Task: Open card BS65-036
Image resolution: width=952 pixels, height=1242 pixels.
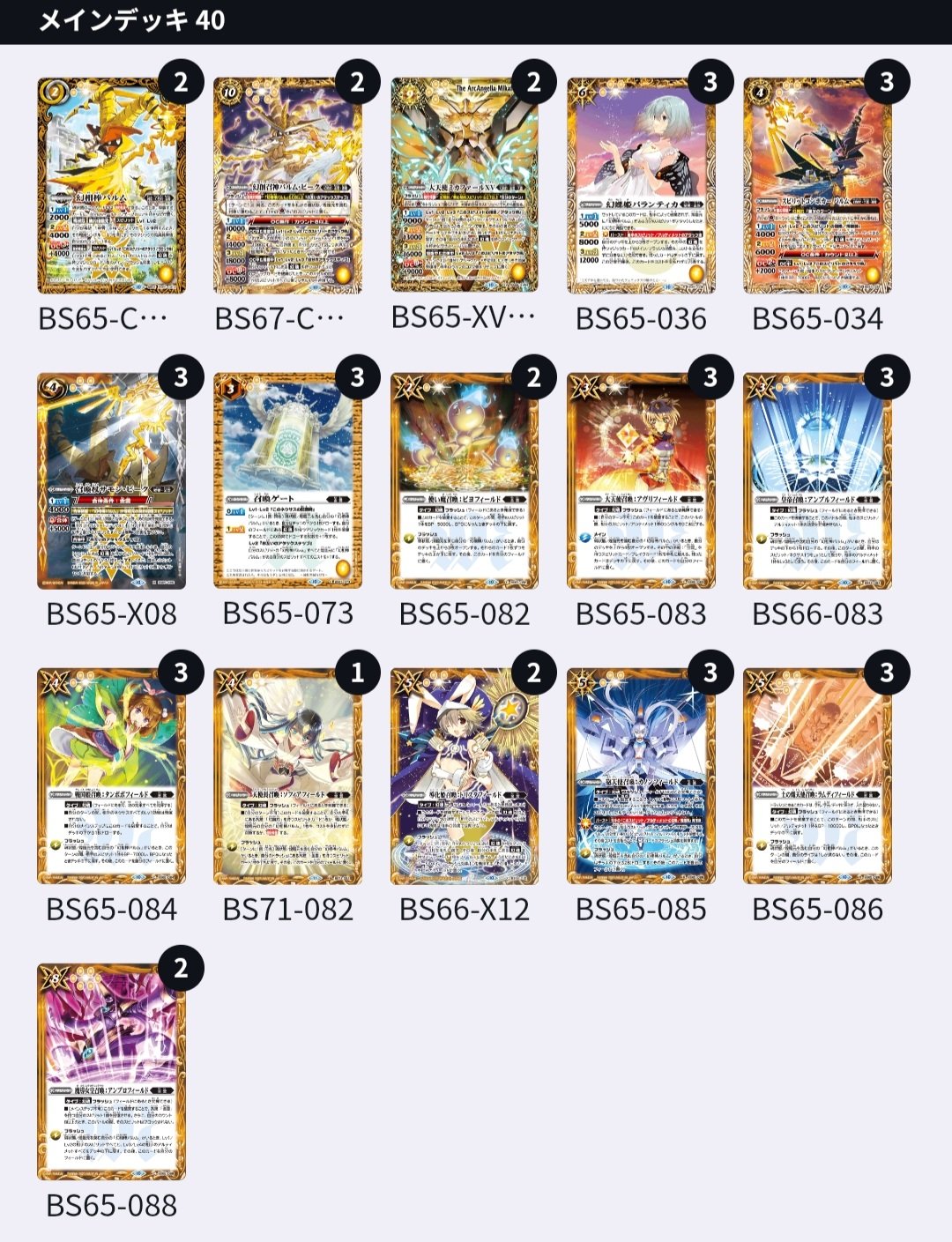Action: (641, 185)
